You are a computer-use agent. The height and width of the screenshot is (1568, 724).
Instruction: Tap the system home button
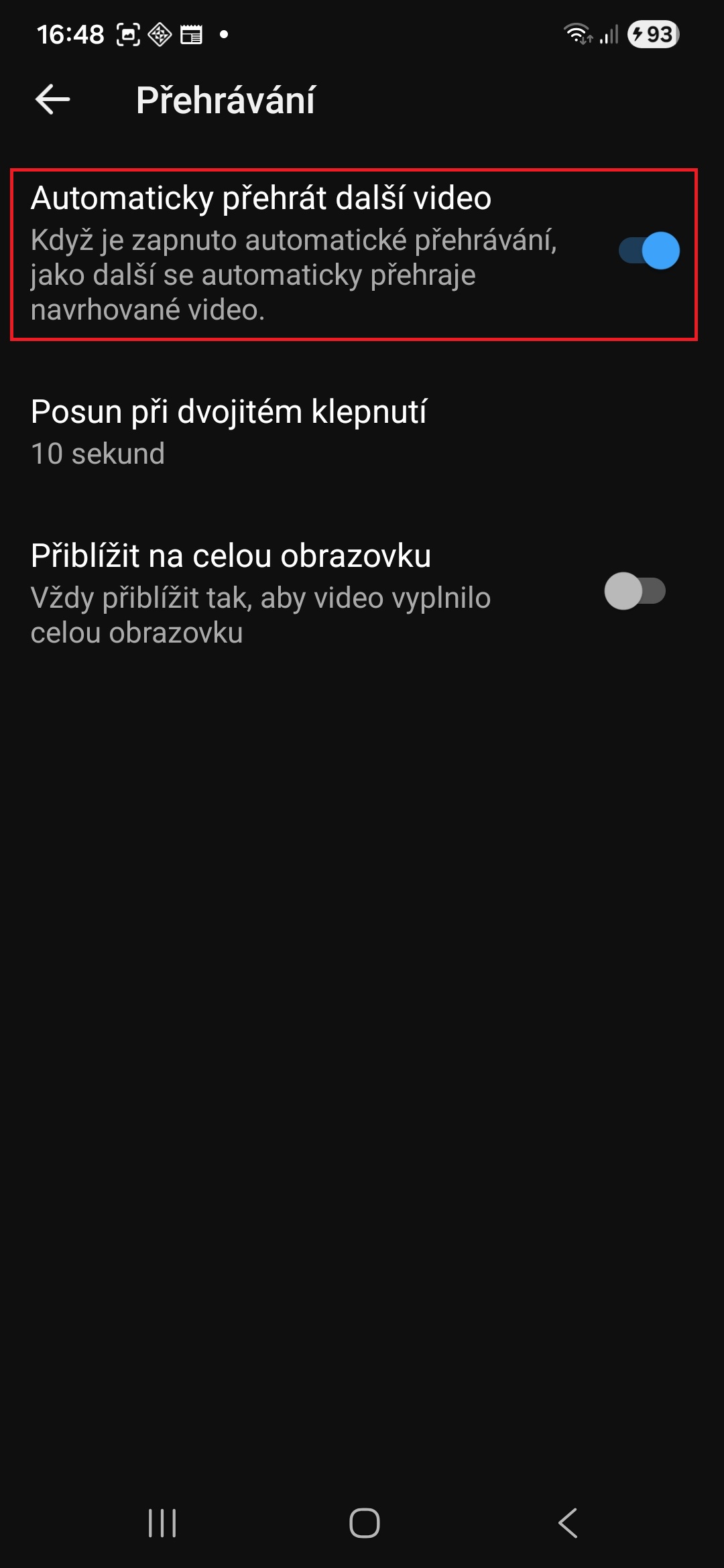click(x=364, y=1522)
